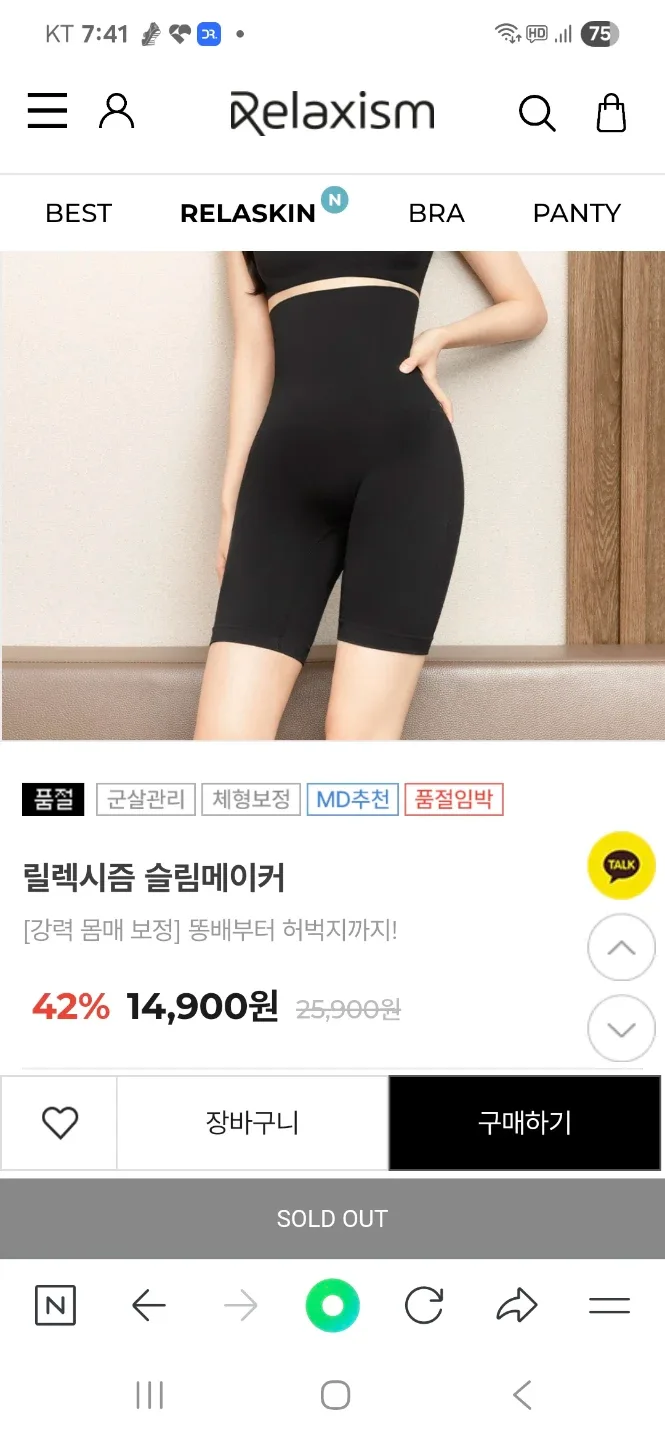This screenshot has width=665, height=1440.
Task: Go to Naver home via N button
Action: tap(55, 1306)
